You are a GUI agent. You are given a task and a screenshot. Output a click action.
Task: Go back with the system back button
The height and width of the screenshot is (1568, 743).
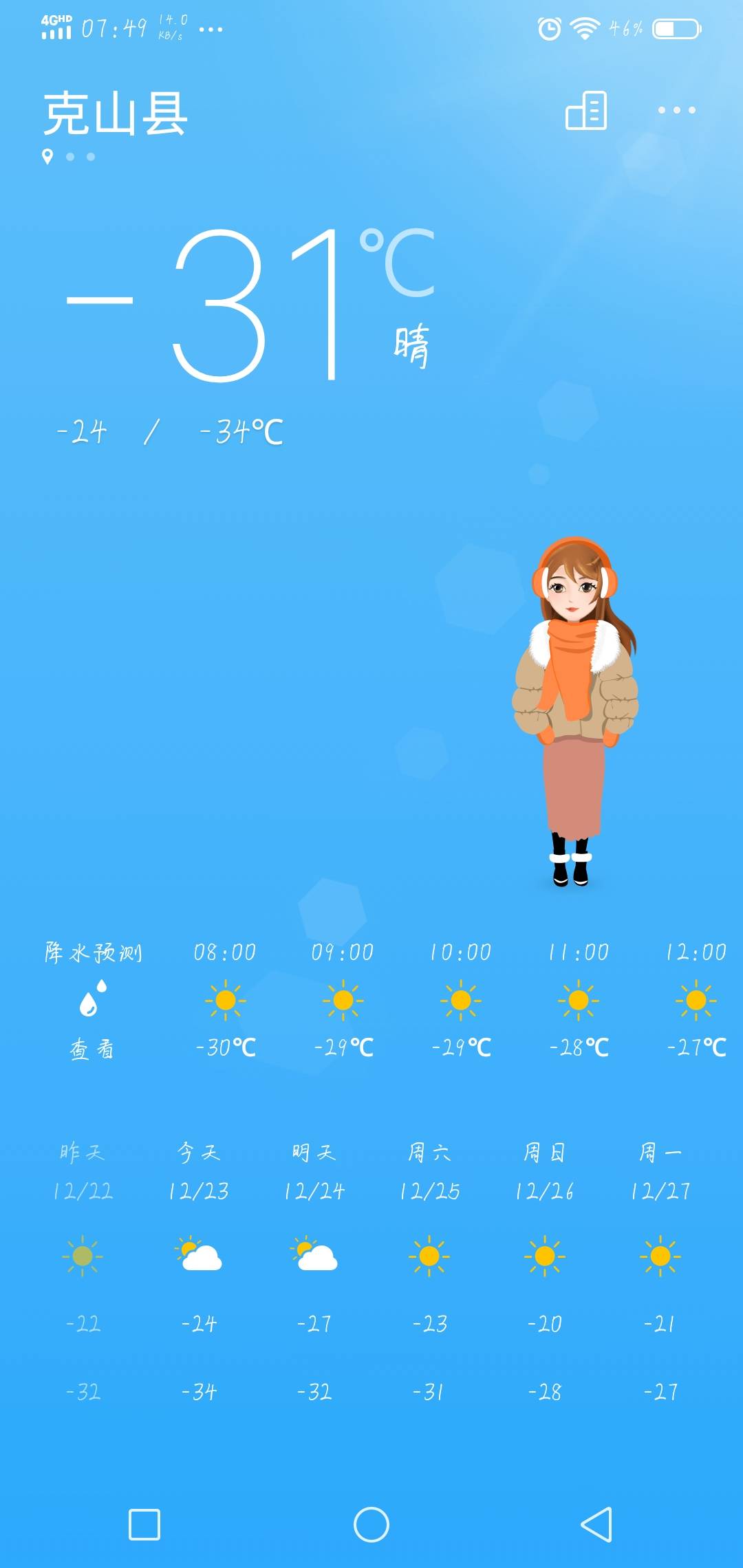click(x=596, y=1525)
